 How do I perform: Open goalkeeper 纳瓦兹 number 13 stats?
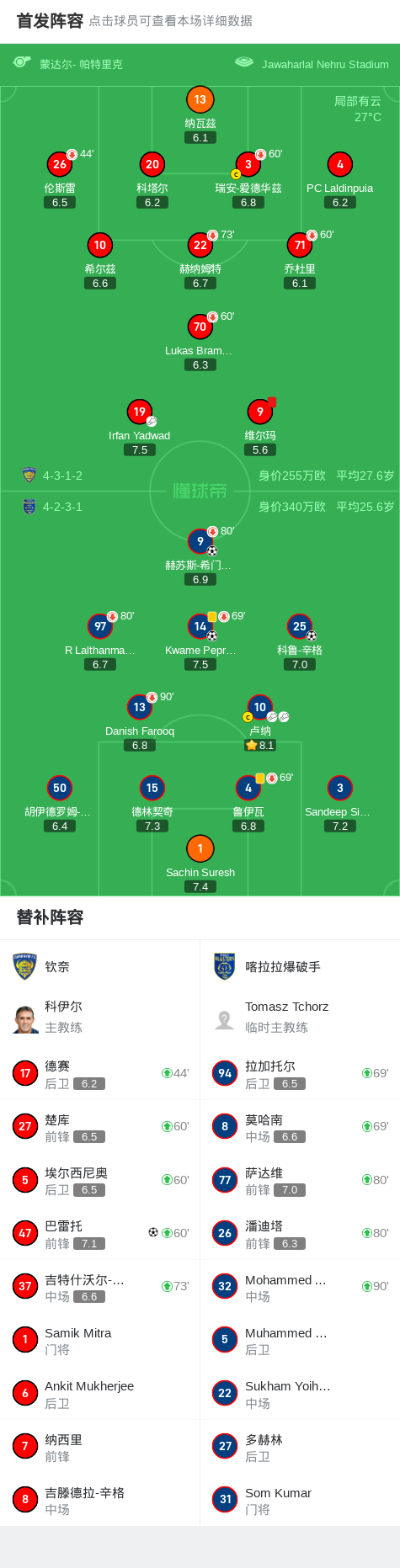pos(200,114)
